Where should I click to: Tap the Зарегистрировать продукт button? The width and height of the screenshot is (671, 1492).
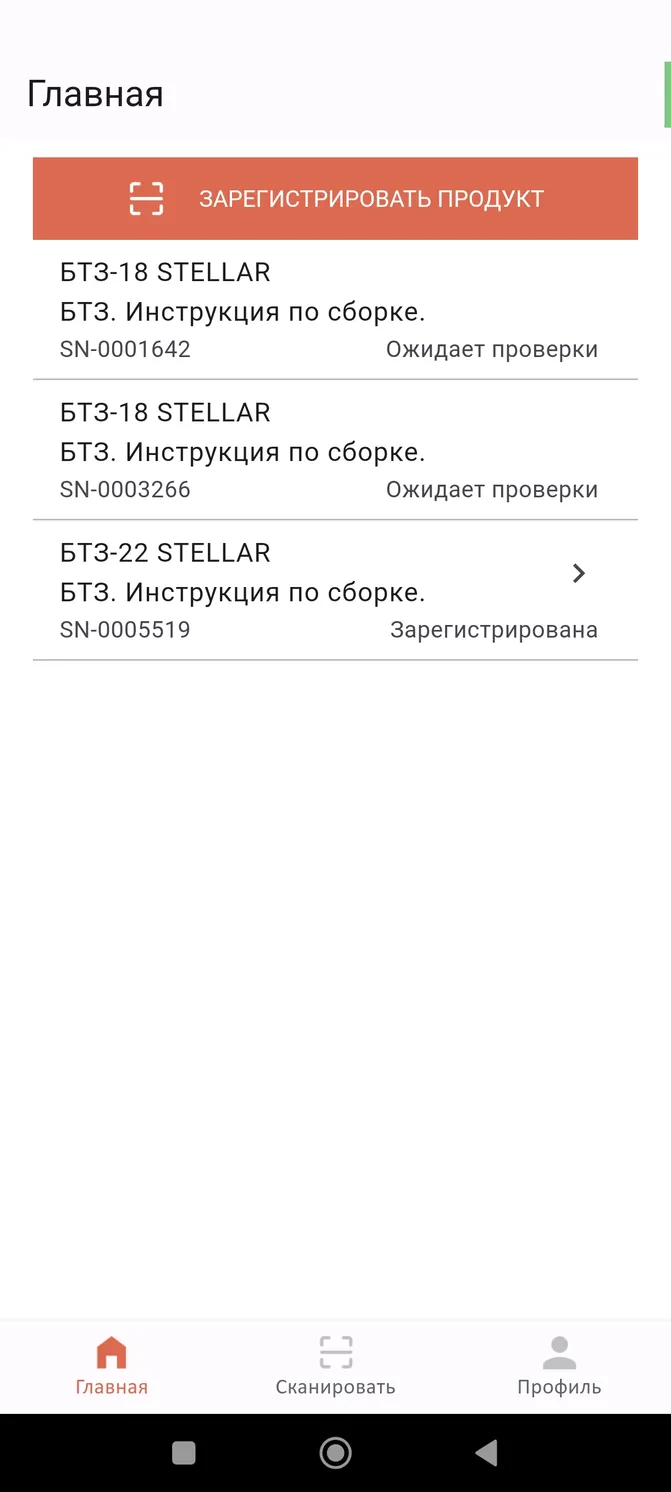point(335,198)
